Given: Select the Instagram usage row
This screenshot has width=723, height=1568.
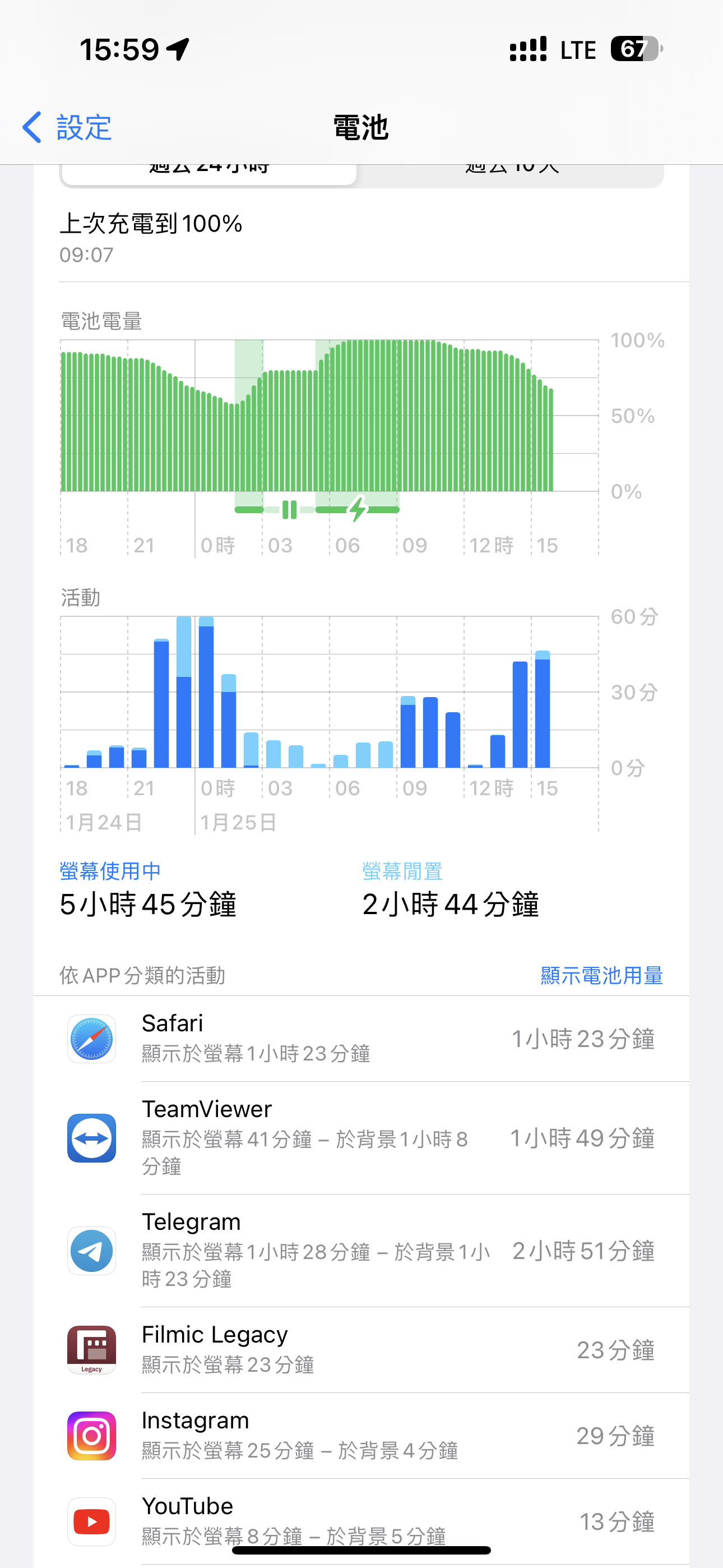Looking at the screenshot, I should coord(361,1435).
